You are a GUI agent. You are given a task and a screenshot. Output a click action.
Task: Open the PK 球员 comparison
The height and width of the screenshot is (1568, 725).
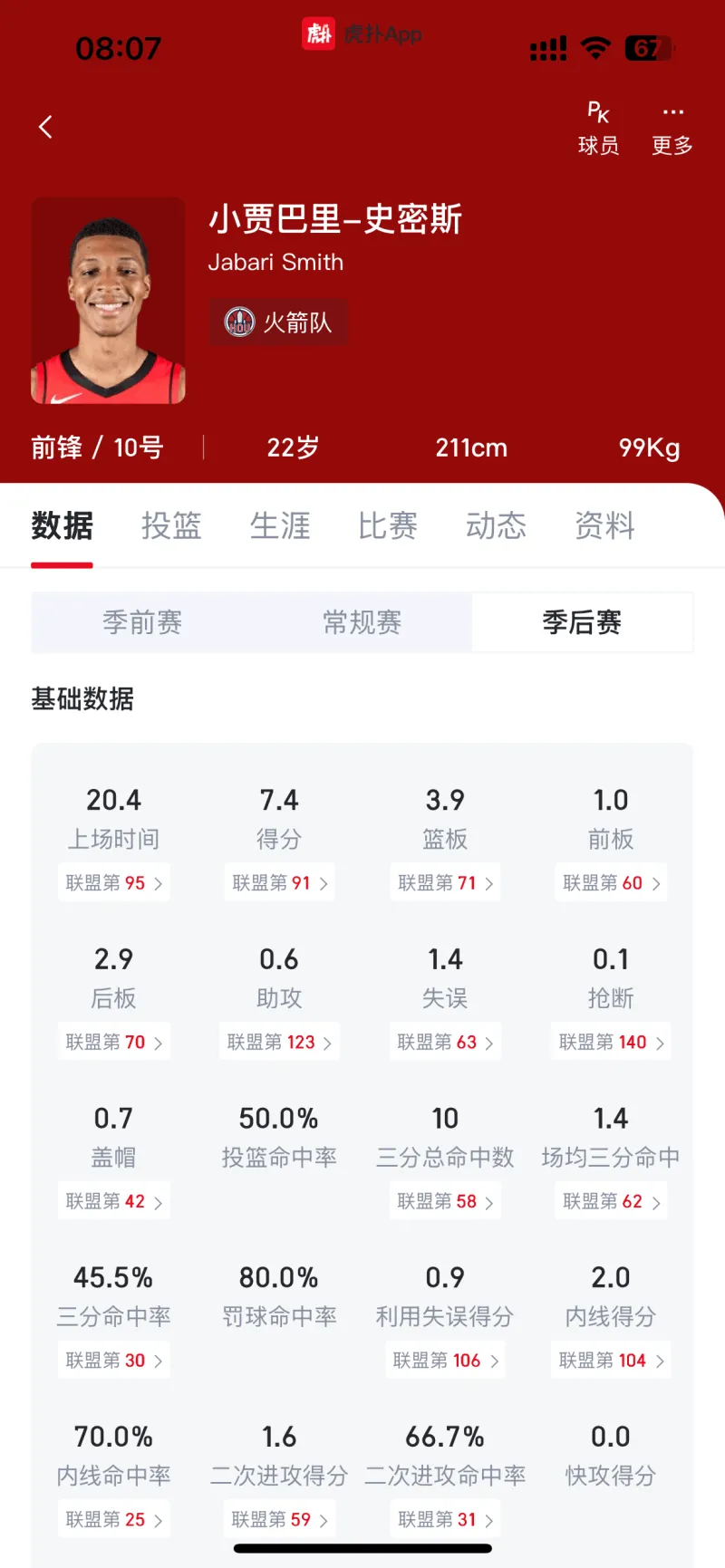598,129
